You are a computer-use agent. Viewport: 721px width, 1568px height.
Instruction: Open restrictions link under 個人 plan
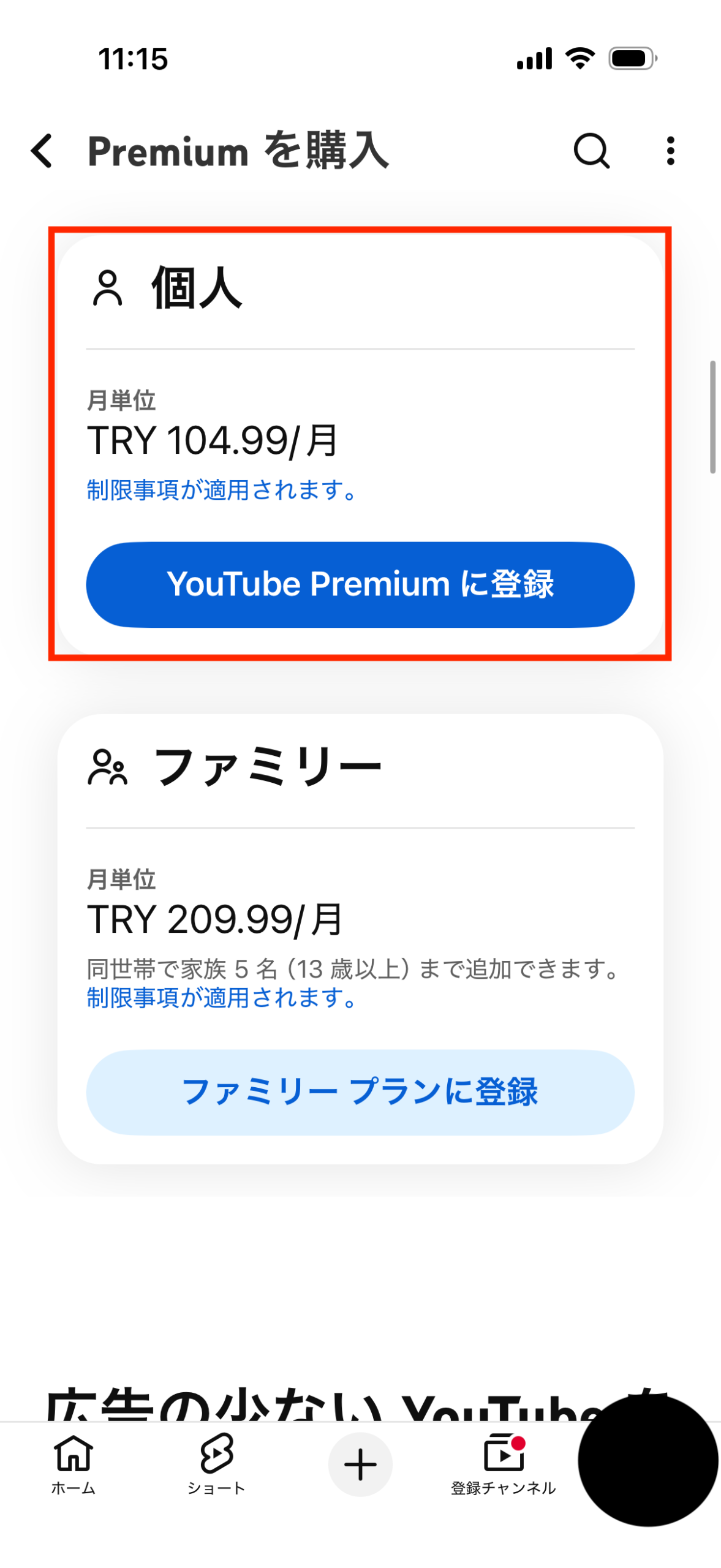(x=222, y=490)
